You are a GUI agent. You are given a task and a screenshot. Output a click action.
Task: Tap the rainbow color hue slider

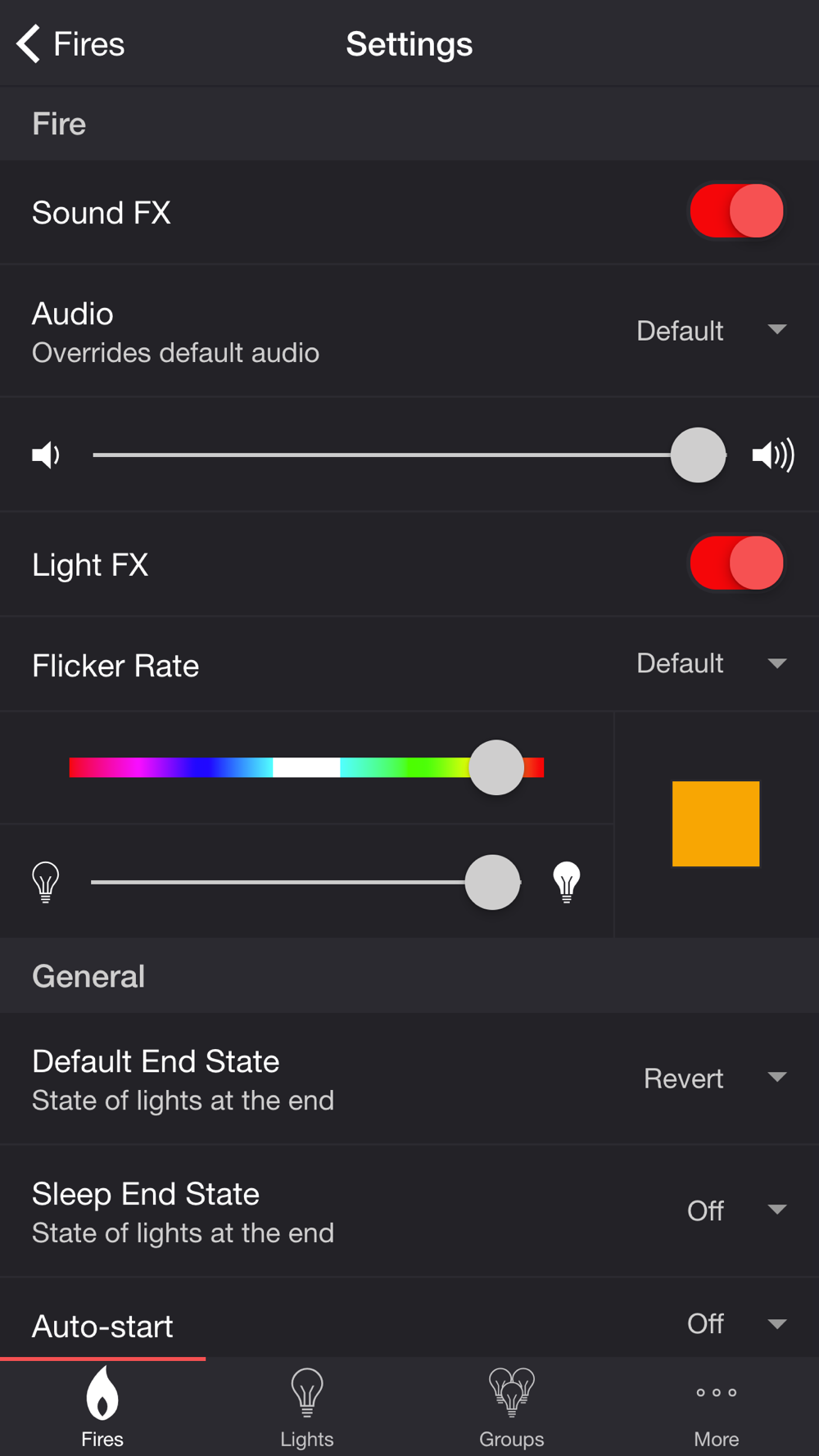click(306, 767)
